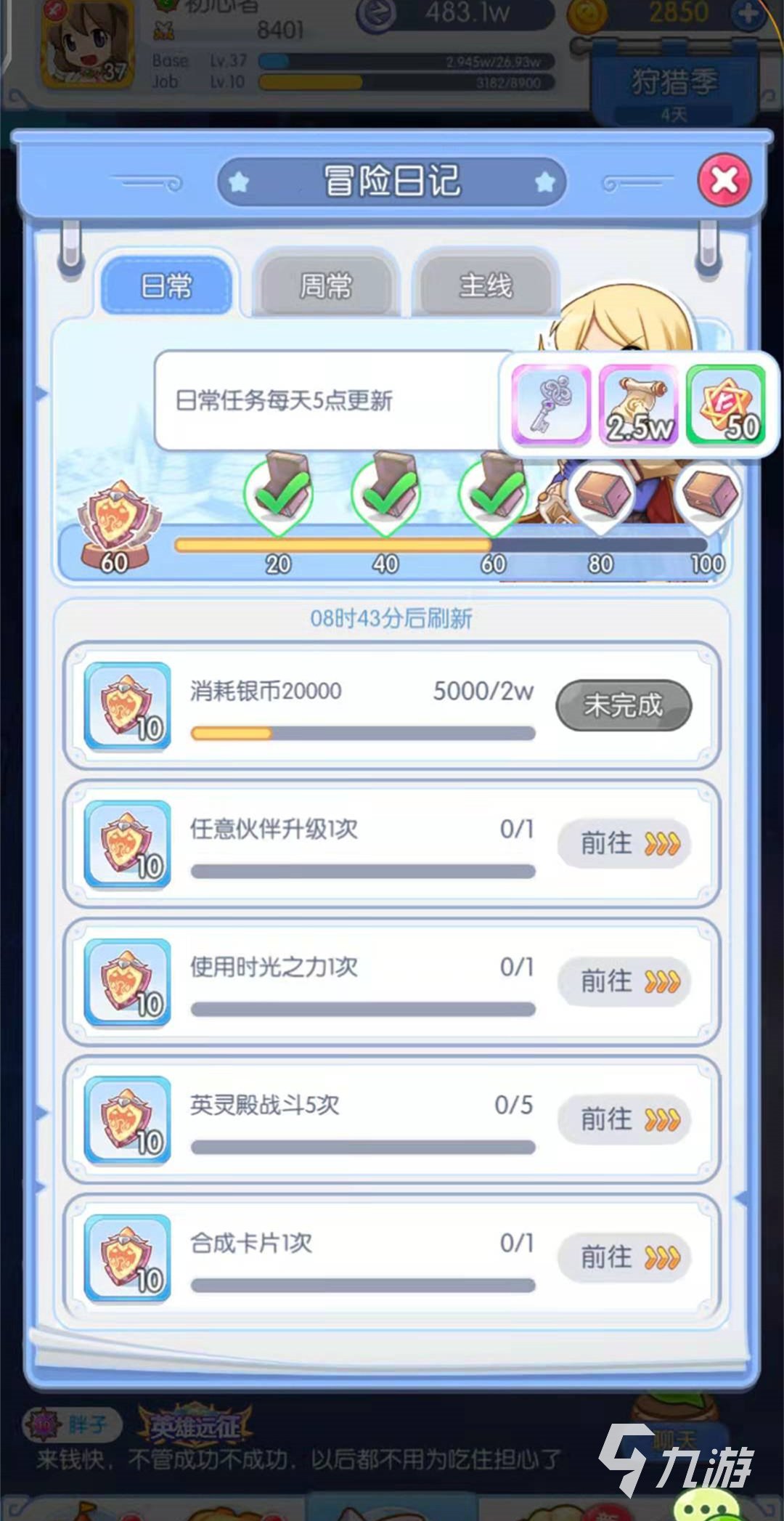Tap the 未完成 button for 消耗银币20000
This screenshot has width=784, height=1521.
(x=624, y=705)
